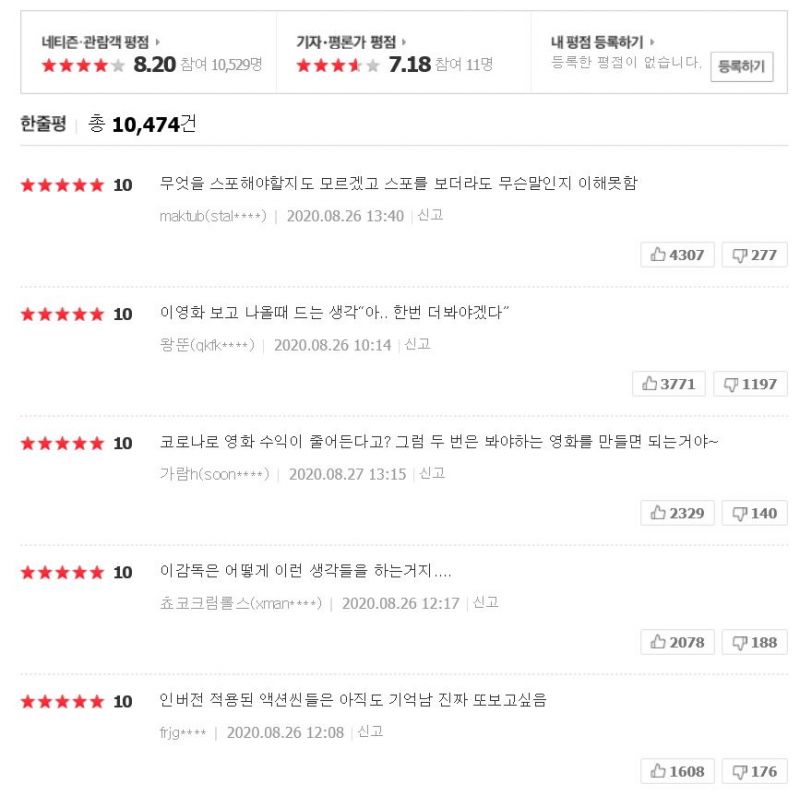The height and width of the screenshot is (796, 800).
Task: Report frjg's review via 신고
Action: pos(370,732)
